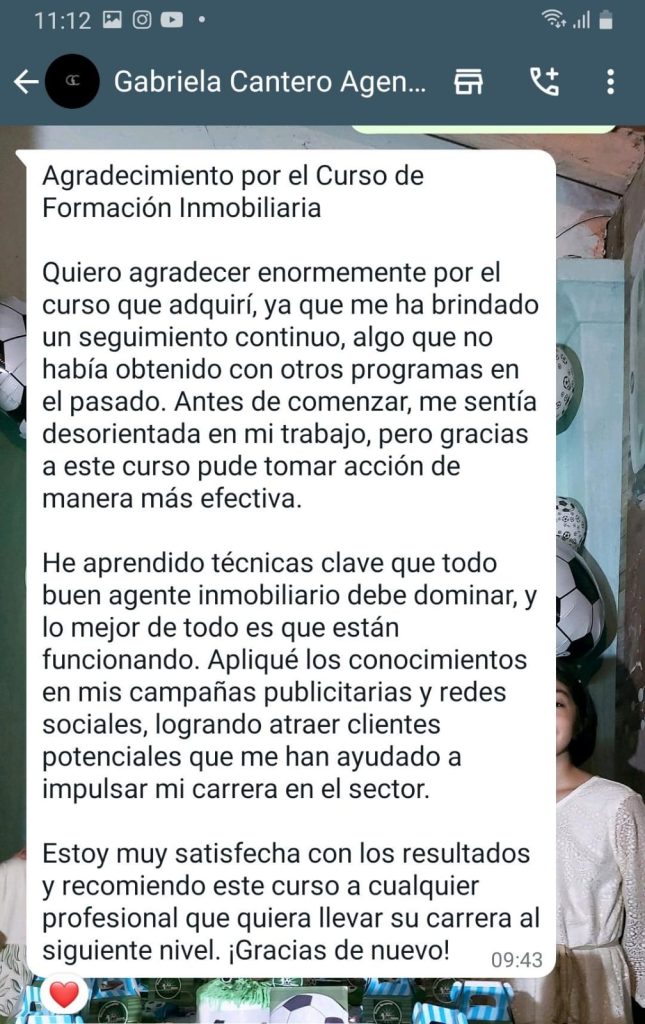The height and width of the screenshot is (1024, 645).
Task: Open Gabriela Cantero contact info
Action: click(270, 82)
